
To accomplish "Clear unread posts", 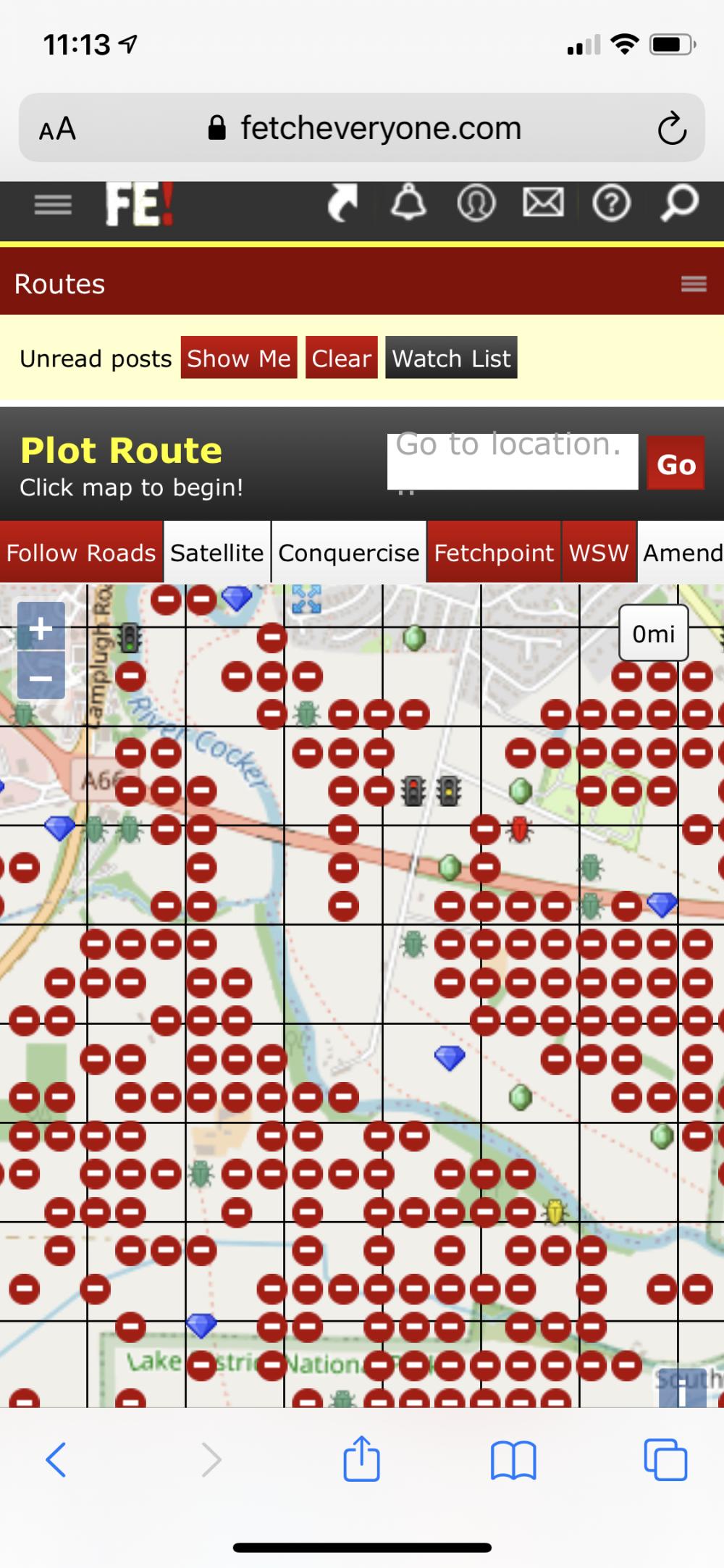I will pyautogui.click(x=341, y=358).
